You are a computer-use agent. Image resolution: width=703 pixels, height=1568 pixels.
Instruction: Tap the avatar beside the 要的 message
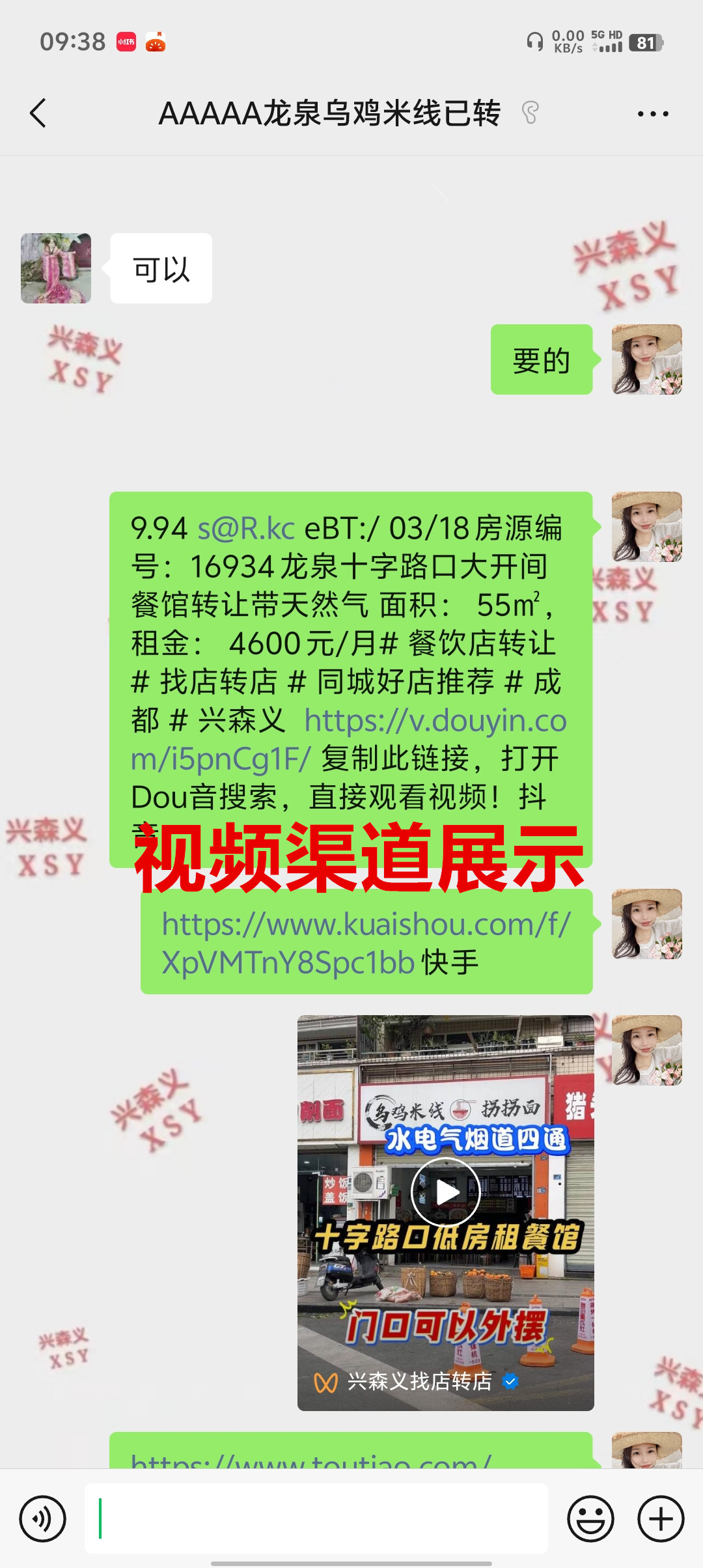coord(646,359)
